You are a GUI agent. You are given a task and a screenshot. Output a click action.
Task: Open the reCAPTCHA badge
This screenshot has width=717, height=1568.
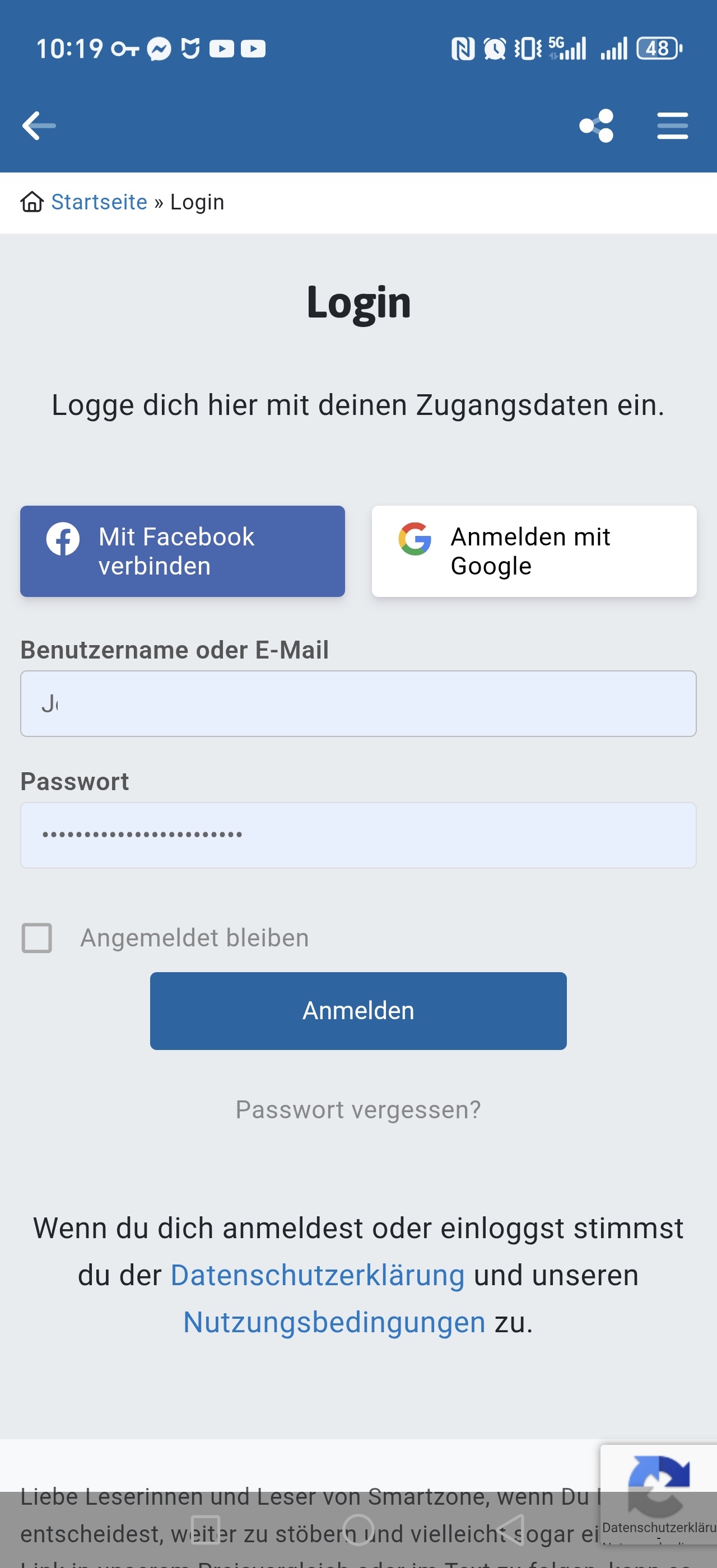click(x=659, y=1494)
